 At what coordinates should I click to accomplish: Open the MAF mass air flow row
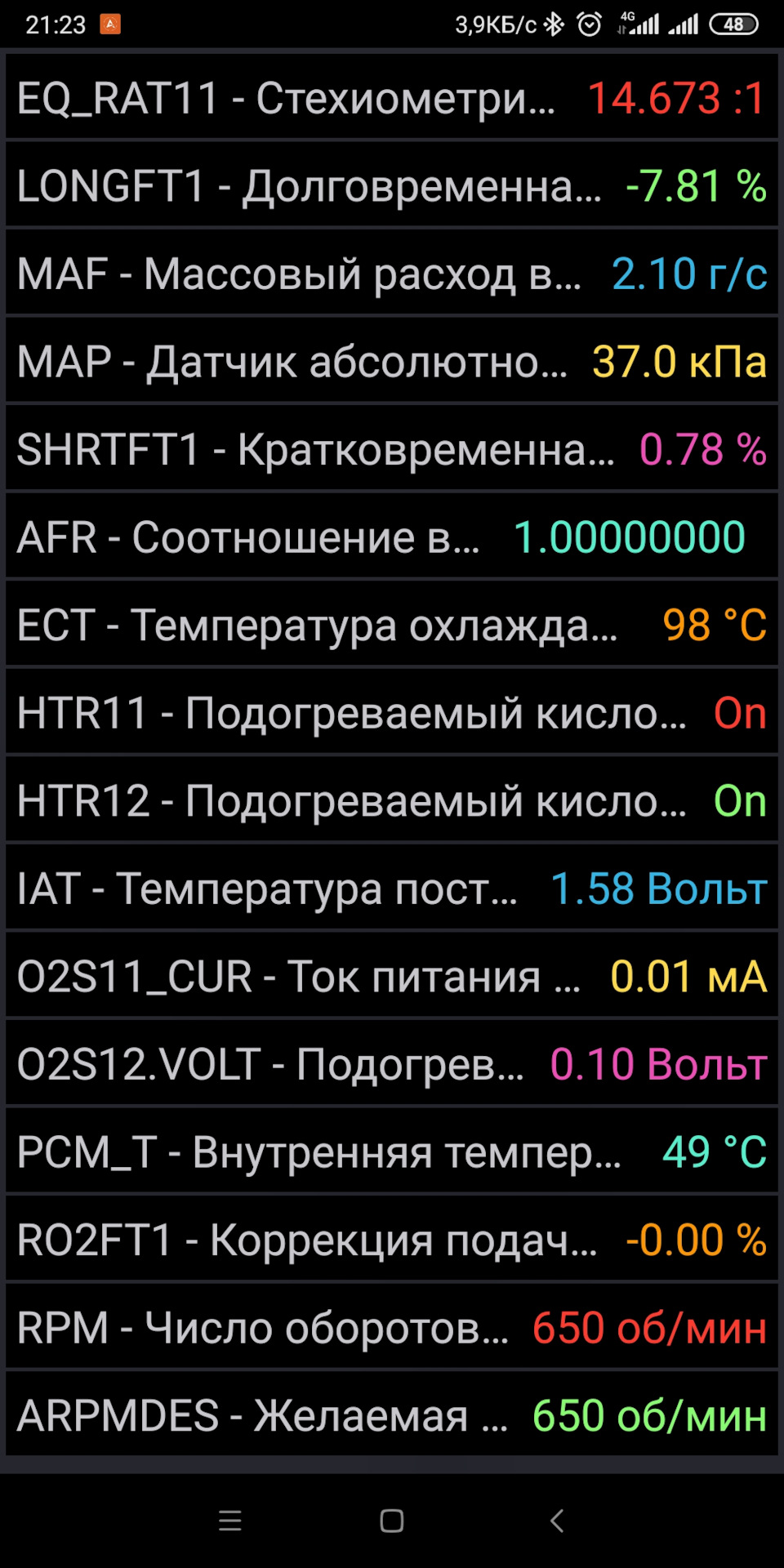pyautogui.click(x=392, y=274)
